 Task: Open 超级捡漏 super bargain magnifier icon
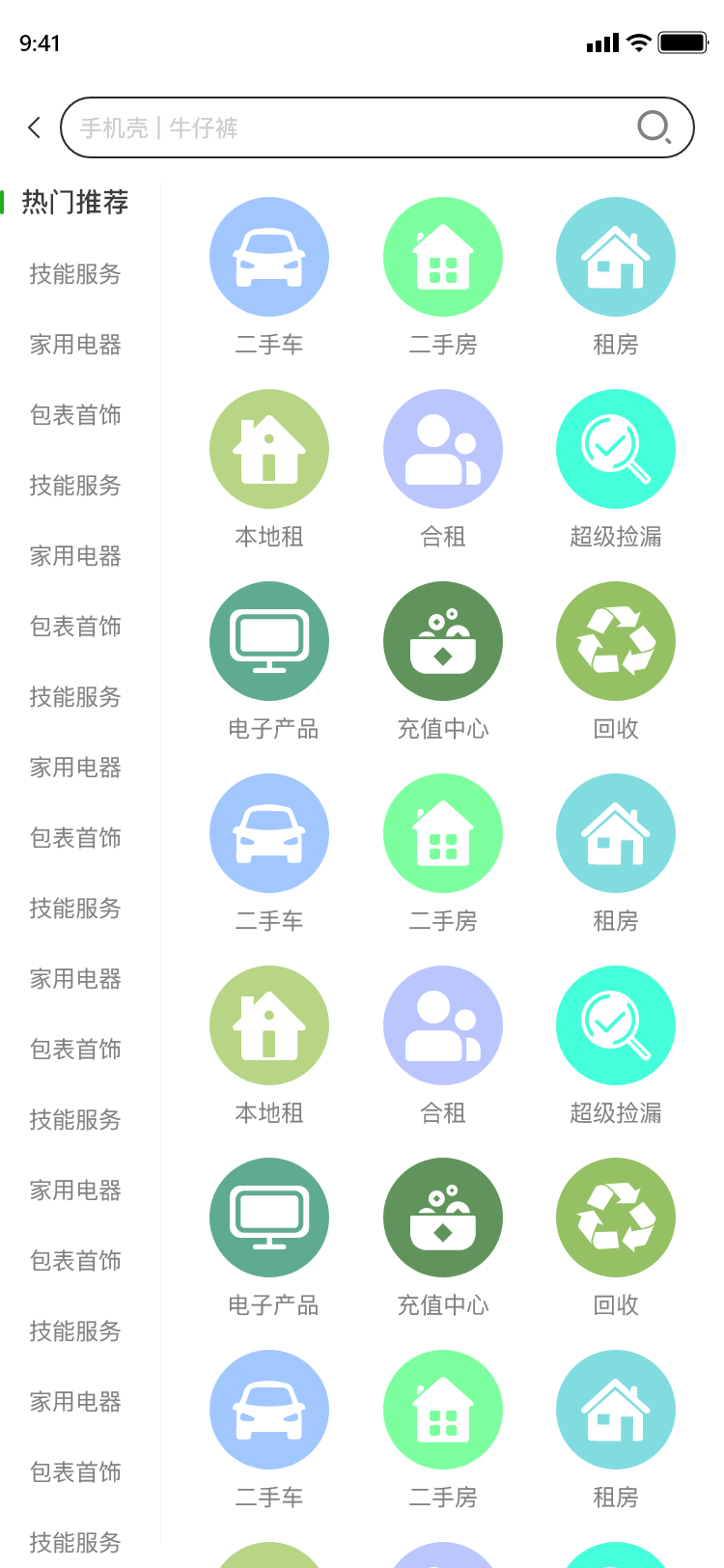[x=615, y=449]
